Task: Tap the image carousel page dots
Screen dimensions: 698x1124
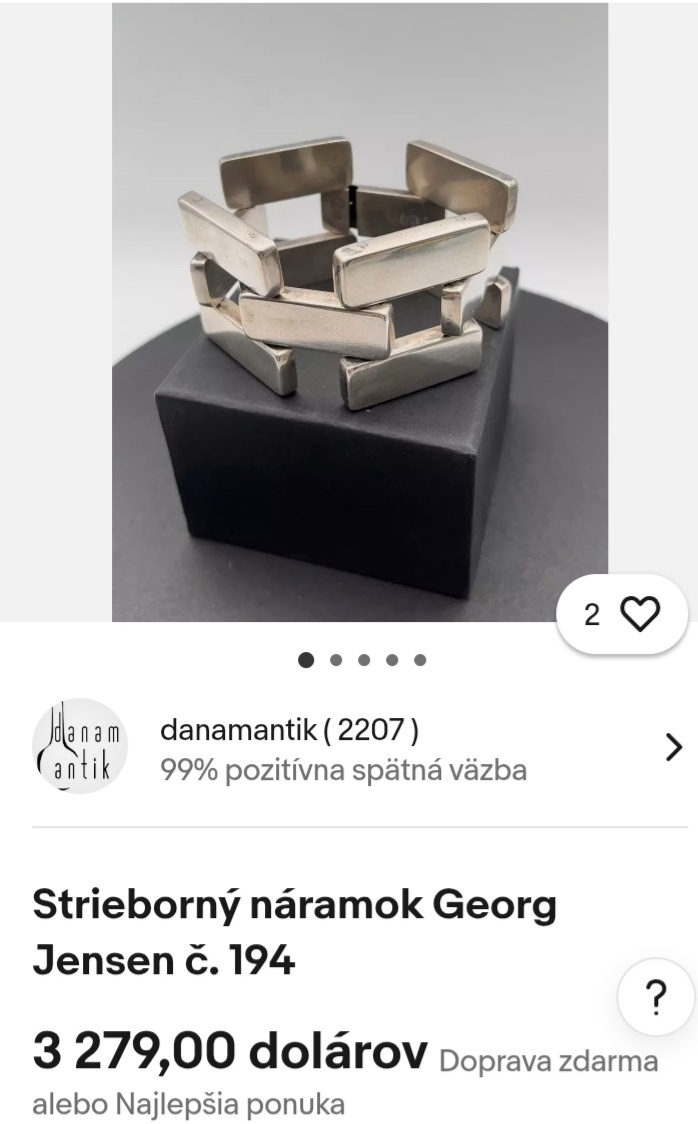Action: point(363,660)
